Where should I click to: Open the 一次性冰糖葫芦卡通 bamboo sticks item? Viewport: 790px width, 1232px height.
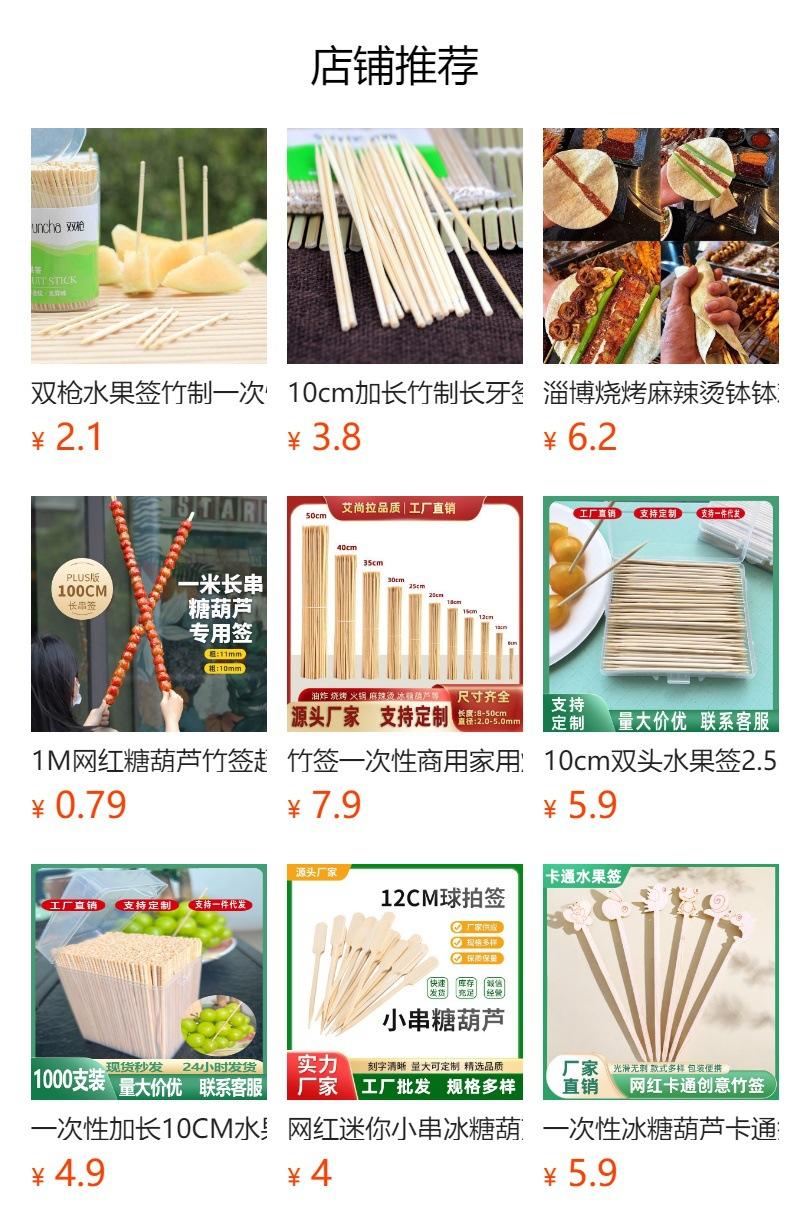[x=660, y=982]
